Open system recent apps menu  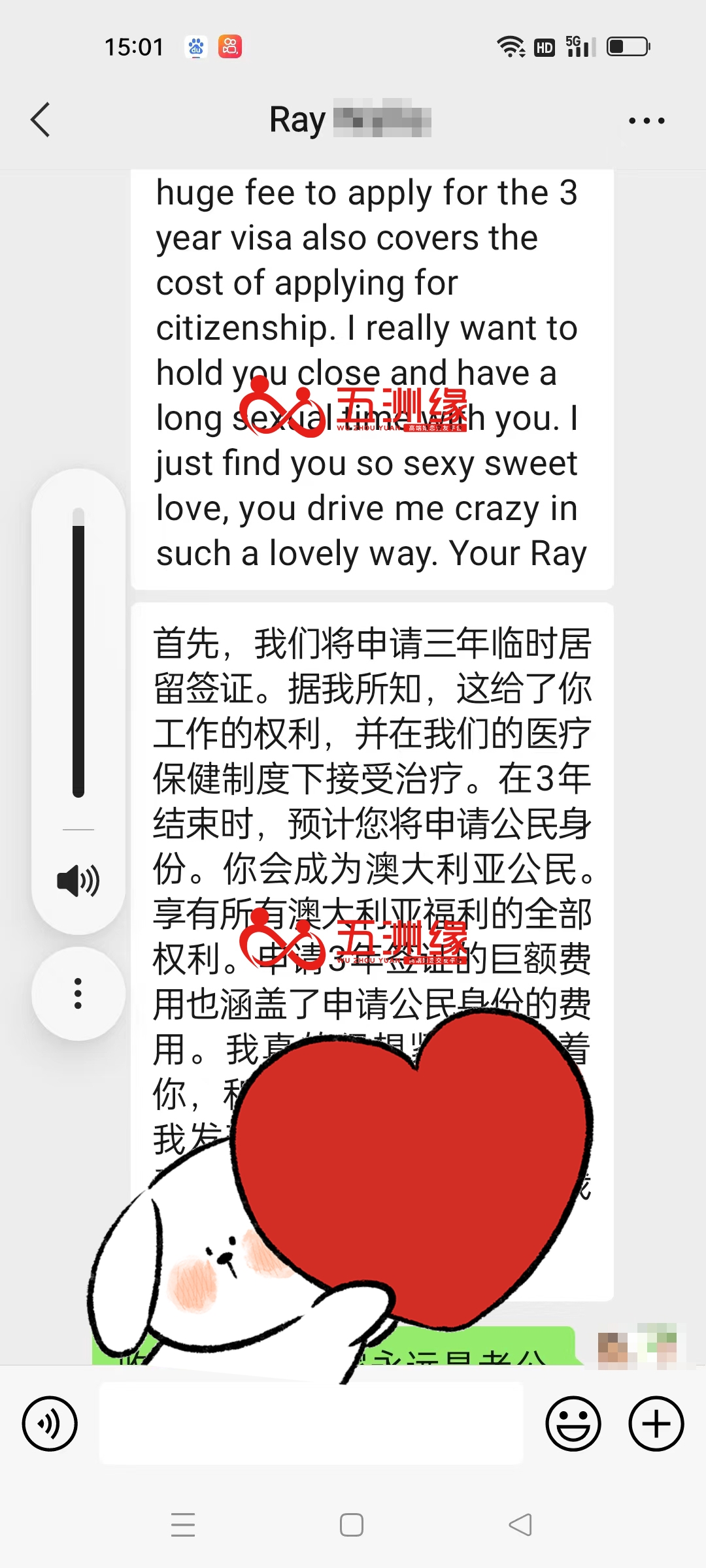coord(183,1525)
